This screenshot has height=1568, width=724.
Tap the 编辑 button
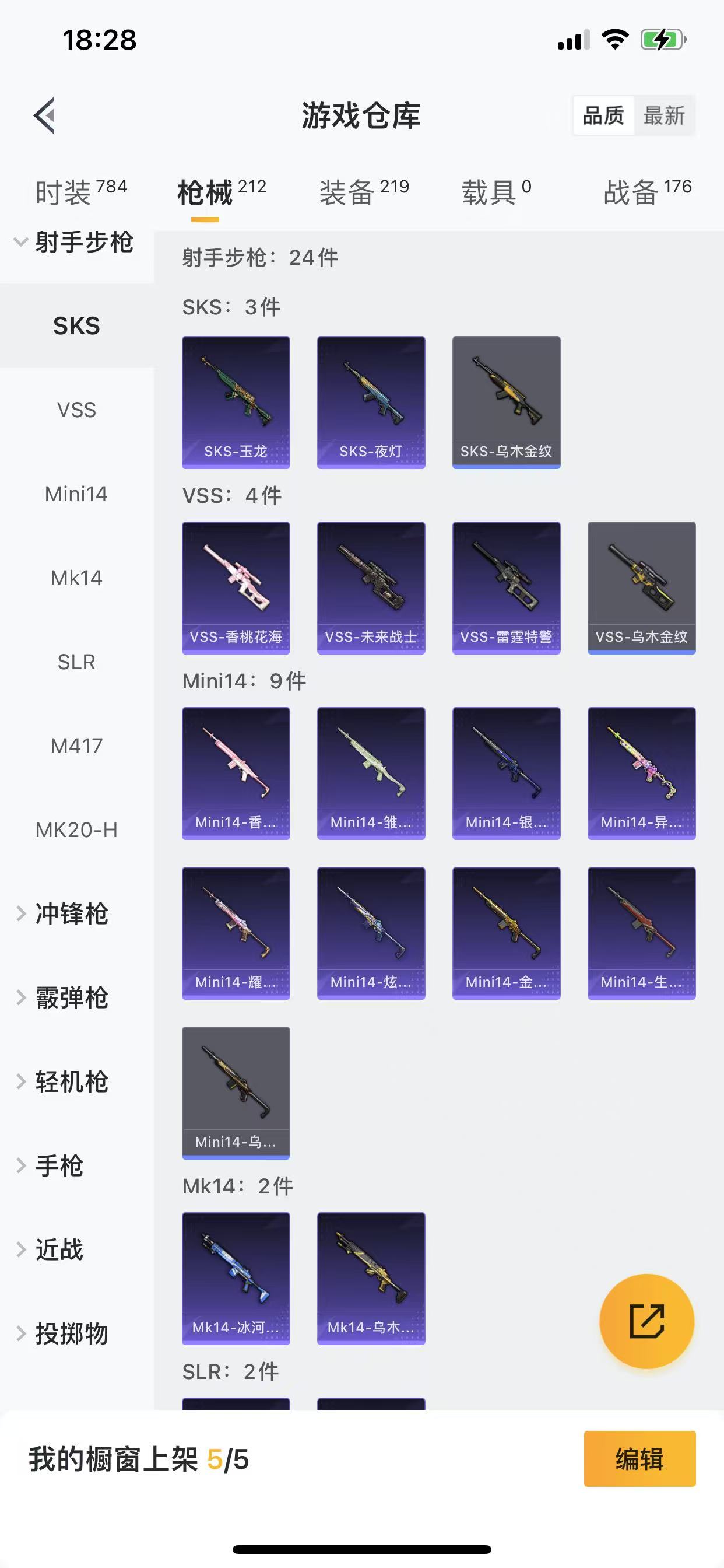639,1459
